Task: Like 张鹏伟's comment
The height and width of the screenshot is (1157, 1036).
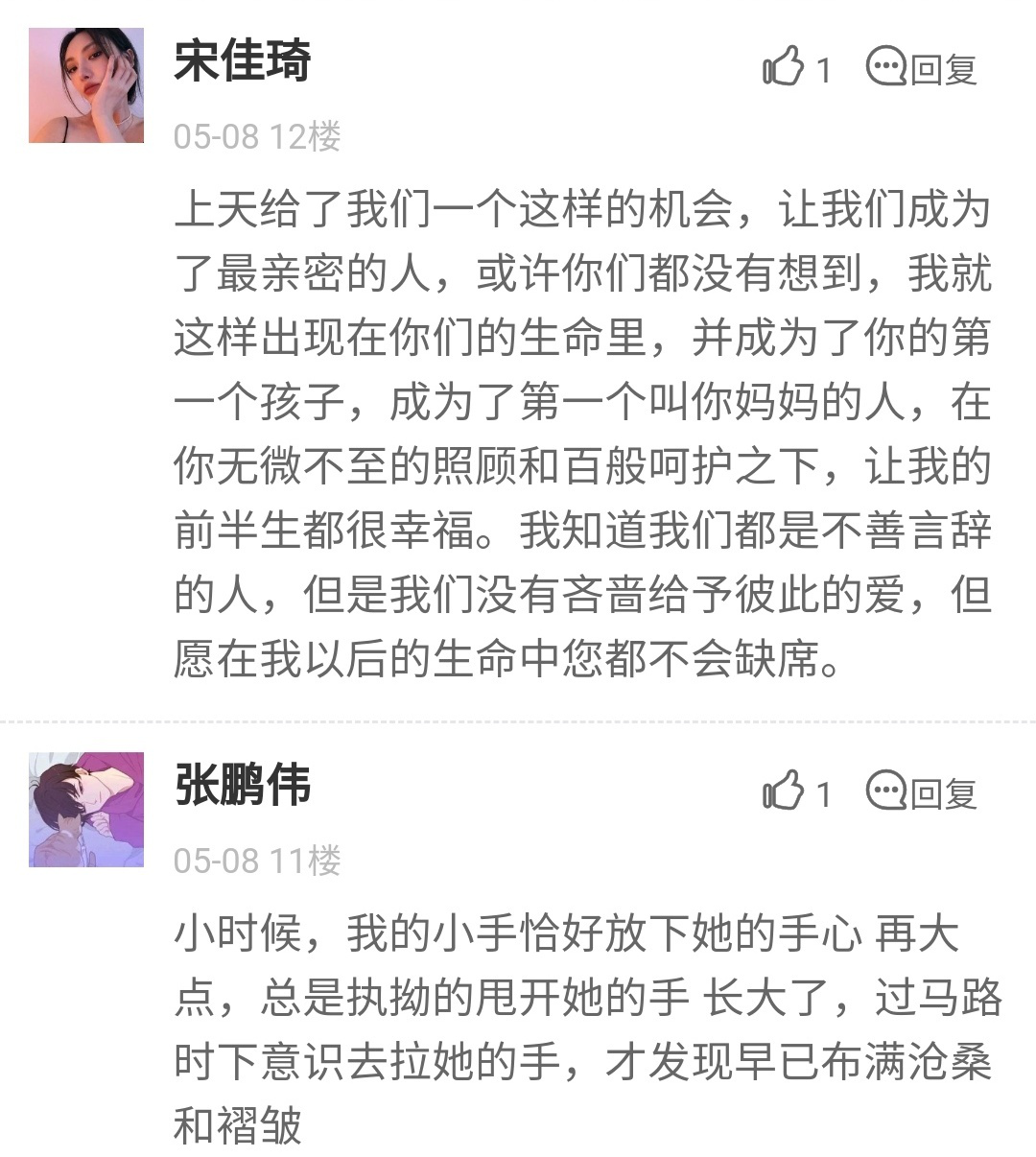Action: [x=784, y=791]
